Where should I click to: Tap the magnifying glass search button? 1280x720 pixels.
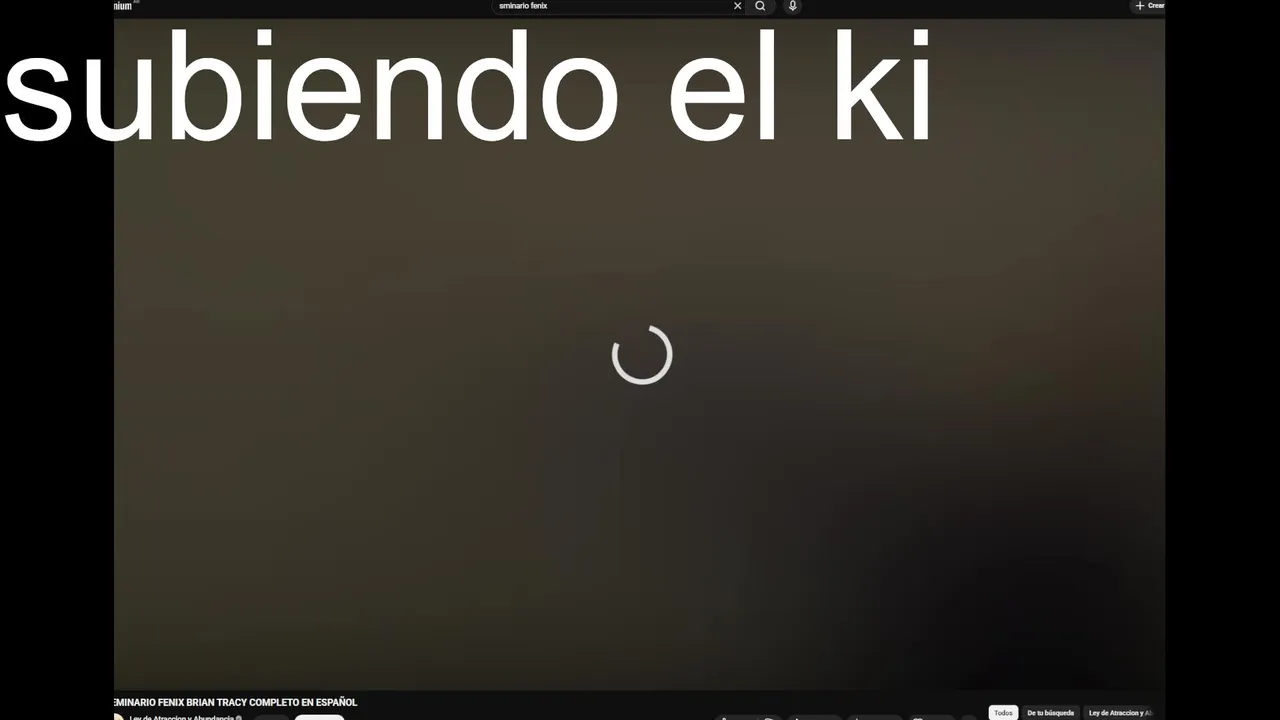[x=760, y=6]
